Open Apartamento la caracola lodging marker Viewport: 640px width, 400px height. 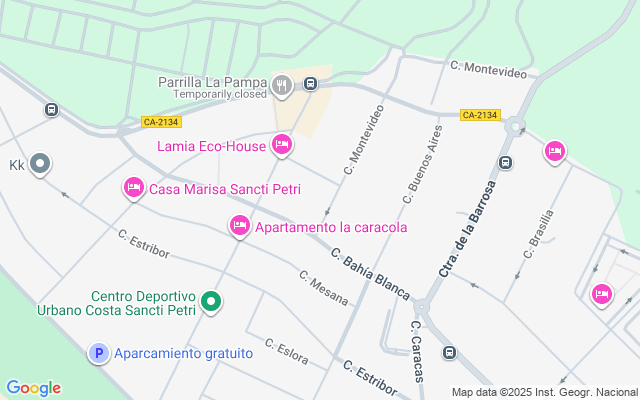239,227
